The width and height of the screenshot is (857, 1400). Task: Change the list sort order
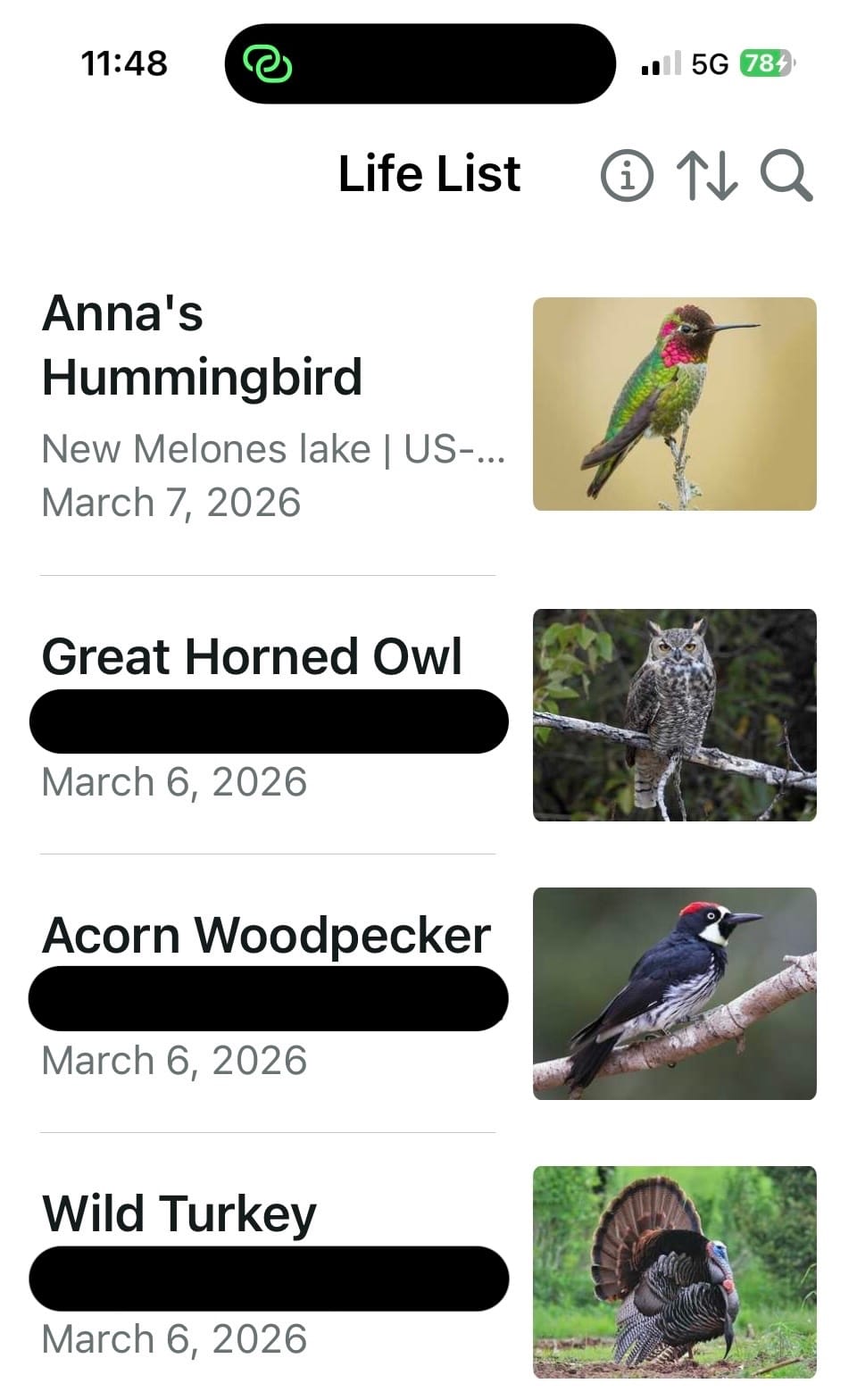[706, 175]
